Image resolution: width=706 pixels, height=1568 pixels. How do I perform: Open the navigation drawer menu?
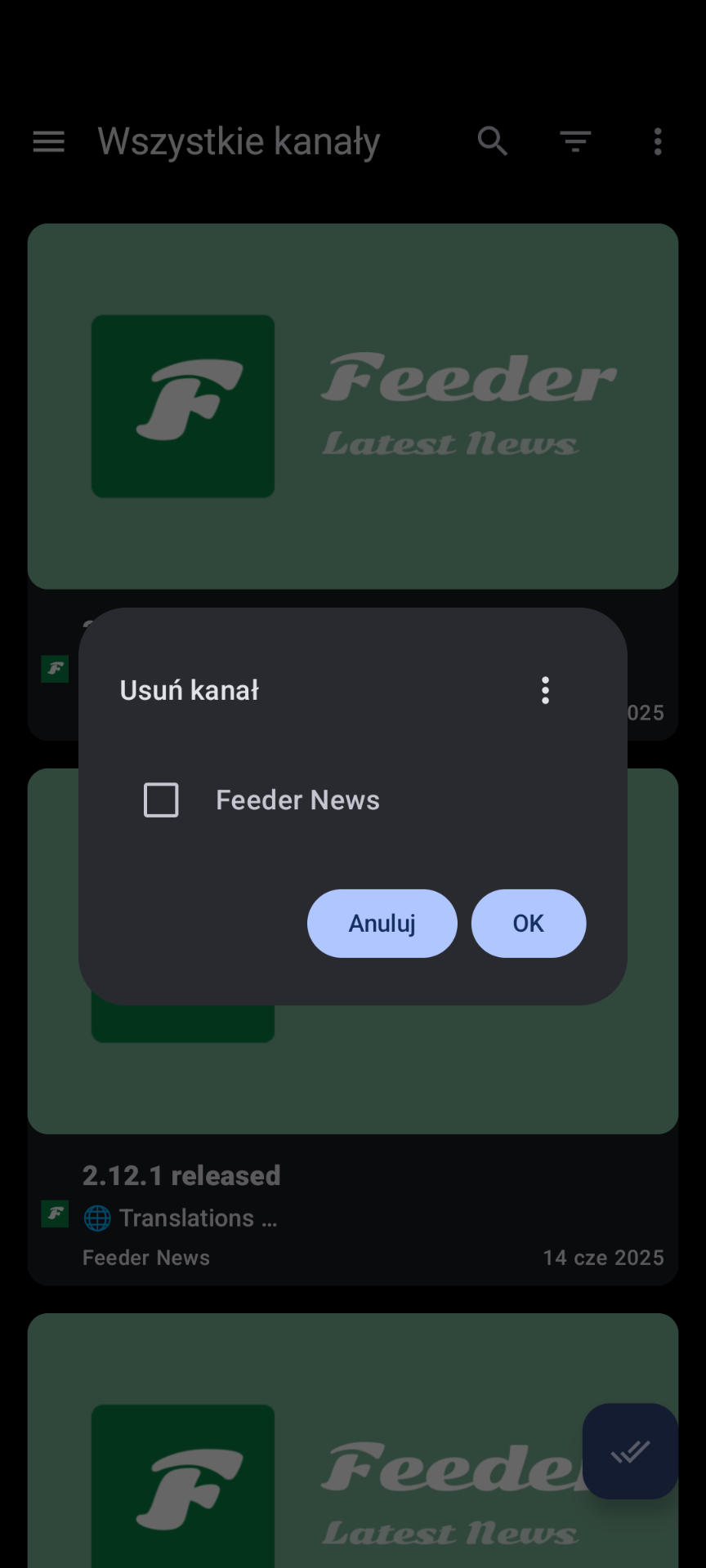(x=48, y=141)
